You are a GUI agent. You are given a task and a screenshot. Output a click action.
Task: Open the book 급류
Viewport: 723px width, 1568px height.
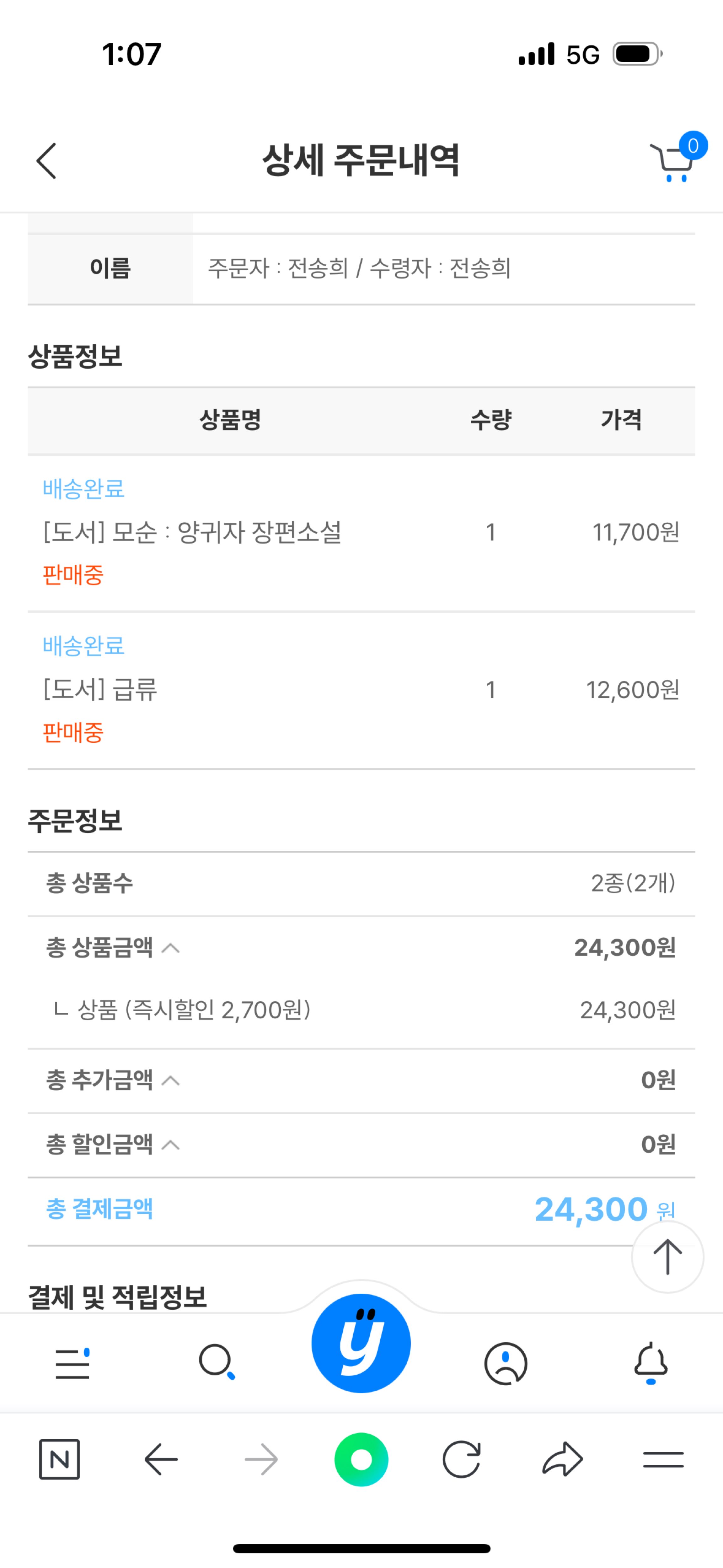tap(100, 690)
